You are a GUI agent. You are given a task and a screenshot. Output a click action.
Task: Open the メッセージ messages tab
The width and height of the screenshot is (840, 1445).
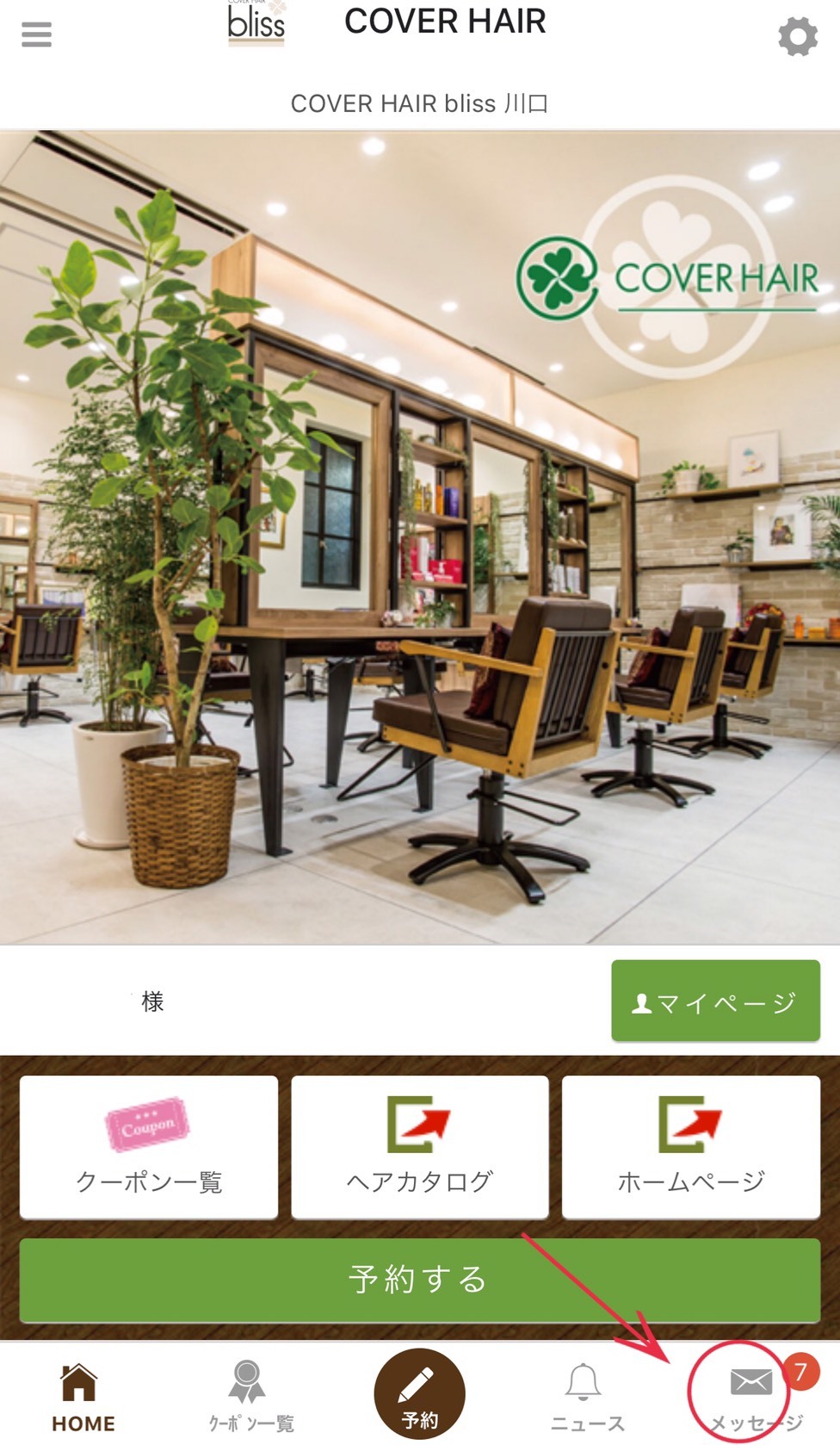click(x=750, y=1395)
